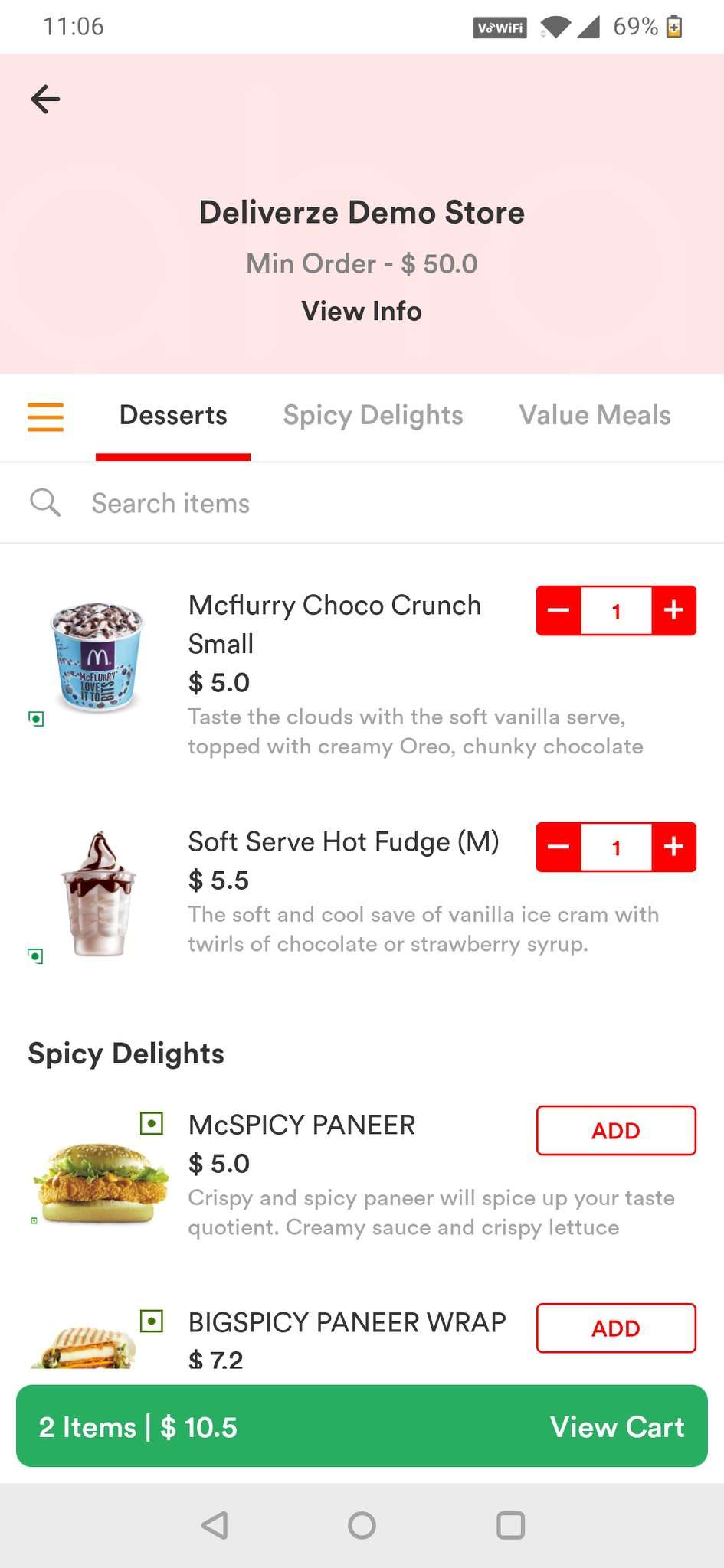Add BIGSPICY PANEER WRAP to the cart
This screenshot has height=1568, width=724.
[616, 1328]
